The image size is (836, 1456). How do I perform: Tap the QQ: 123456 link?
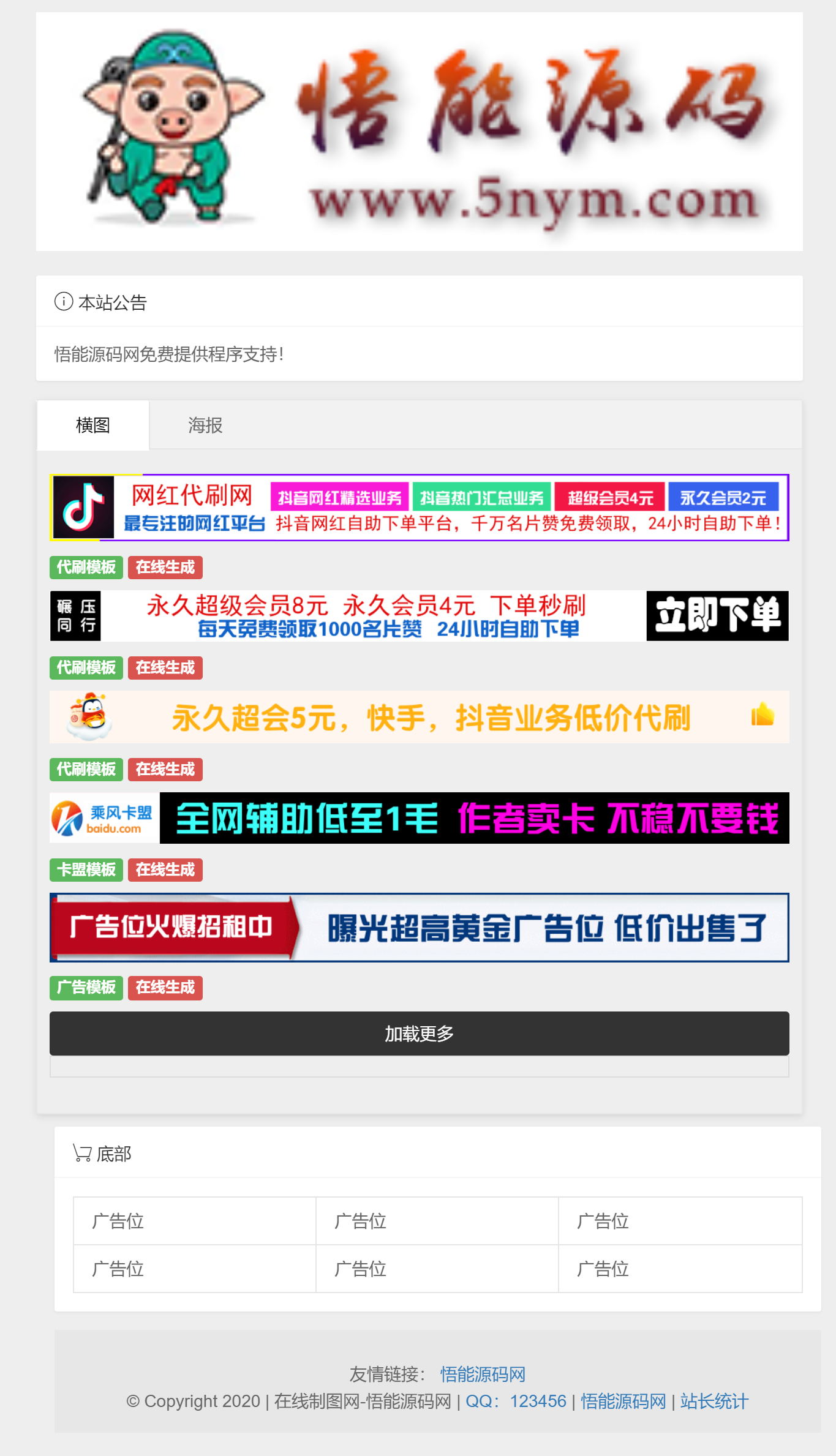click(516, 1402)
